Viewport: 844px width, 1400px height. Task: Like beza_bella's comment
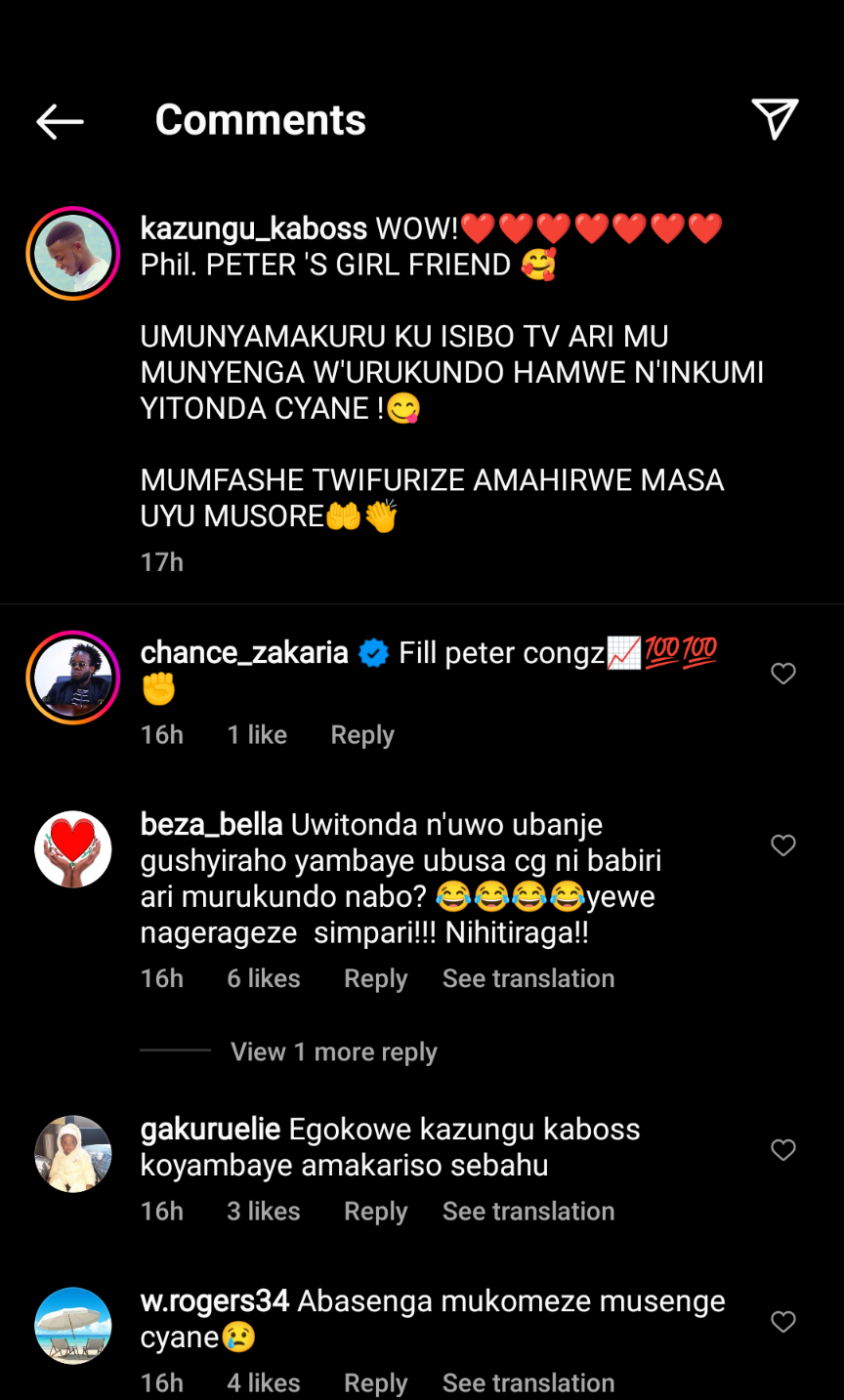(x=783, y=845)
